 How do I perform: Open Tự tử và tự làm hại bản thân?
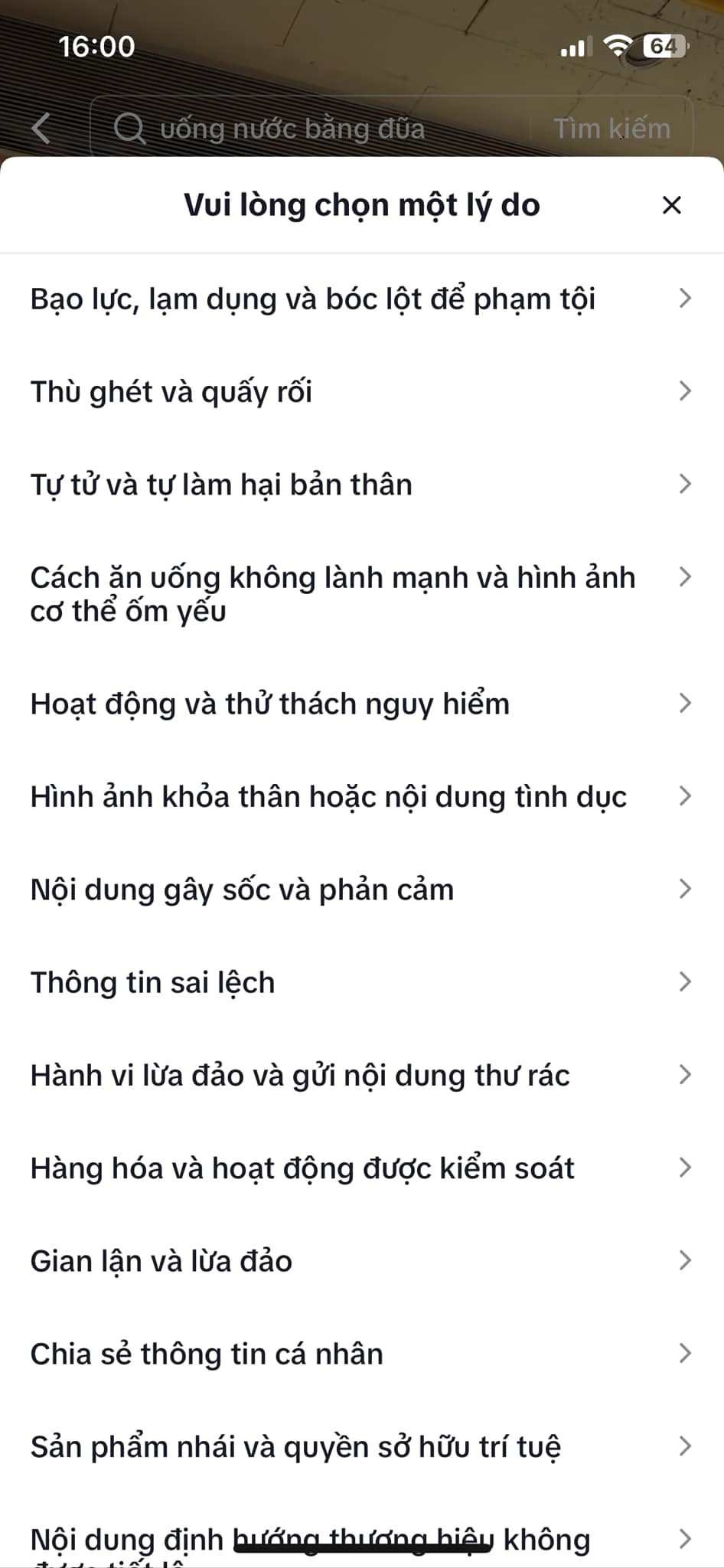point(362,484)
